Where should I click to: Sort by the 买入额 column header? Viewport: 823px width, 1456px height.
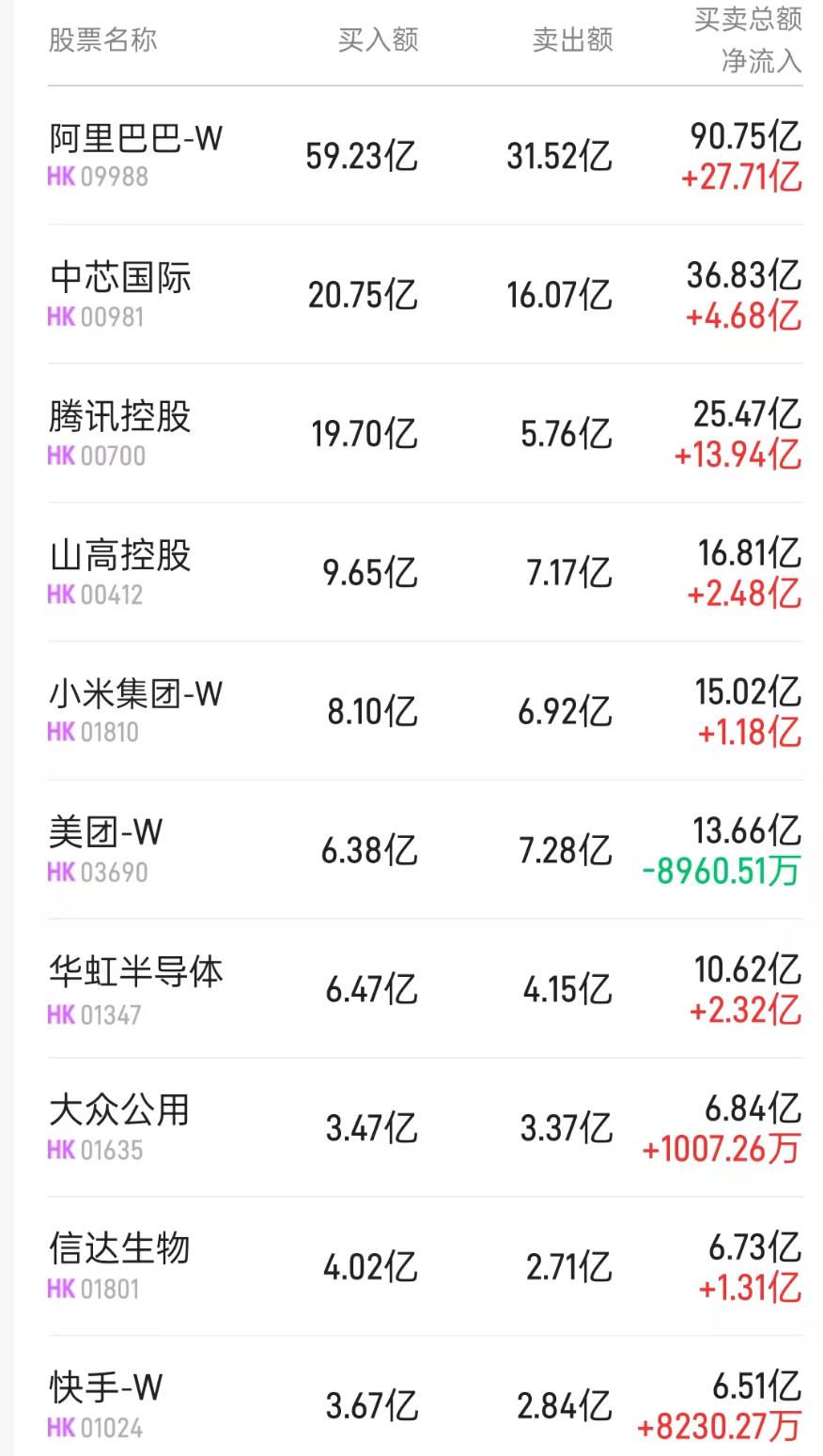[379, 41]
